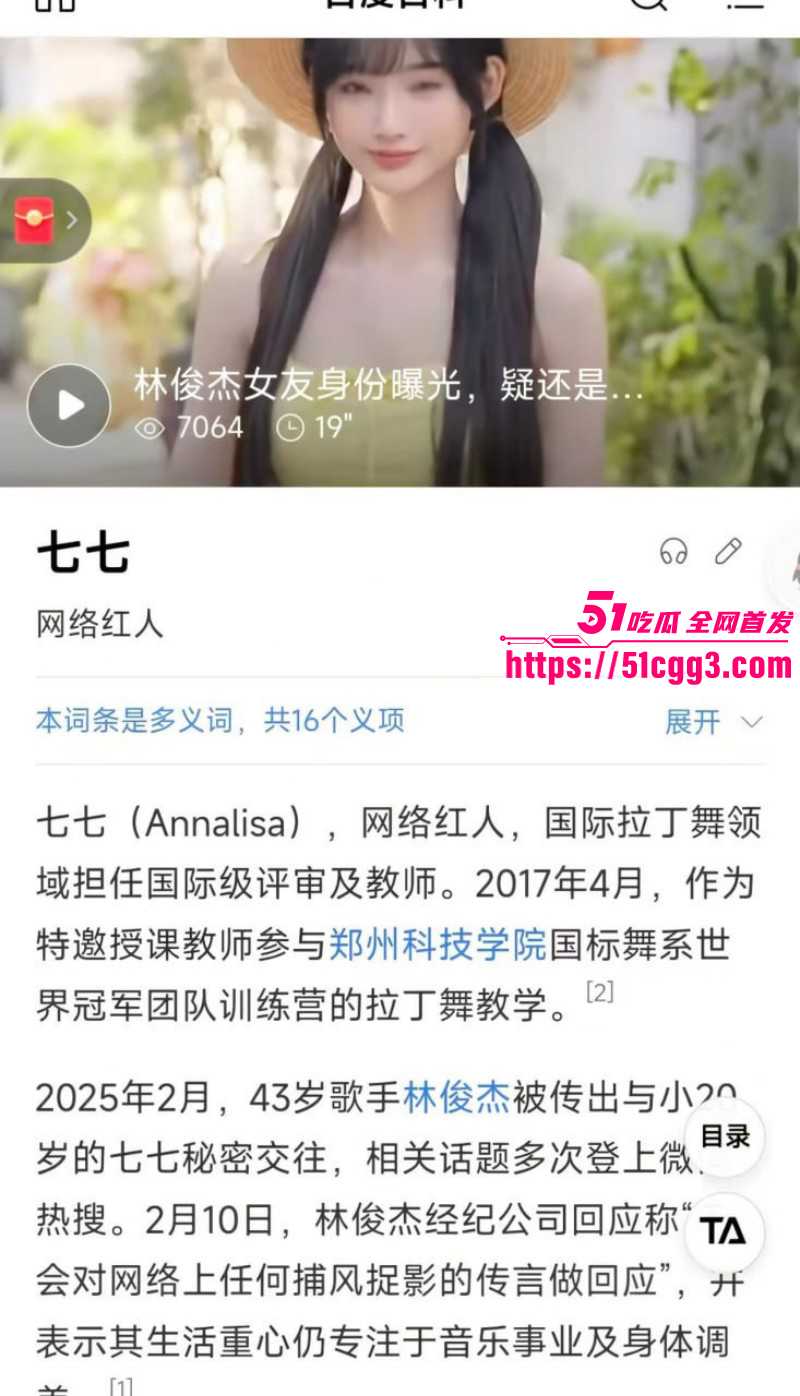Image resolution: width=800 pixels, height=1396 pixels.
Task: Expand the 16 meanings via 展开 chevron
Action: coord(714,721)
